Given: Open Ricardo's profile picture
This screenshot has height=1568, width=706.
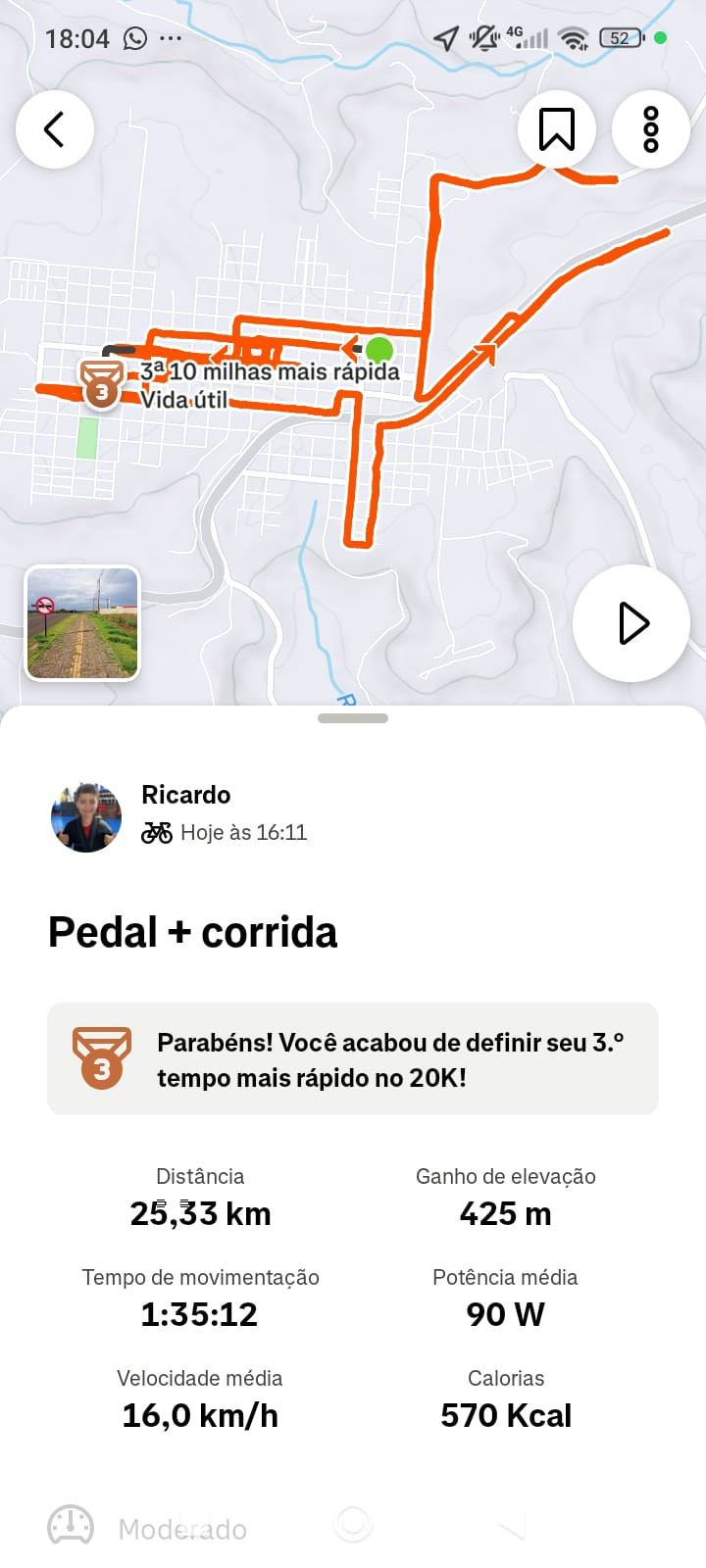Looking at the screenshot, I should 86,817.
